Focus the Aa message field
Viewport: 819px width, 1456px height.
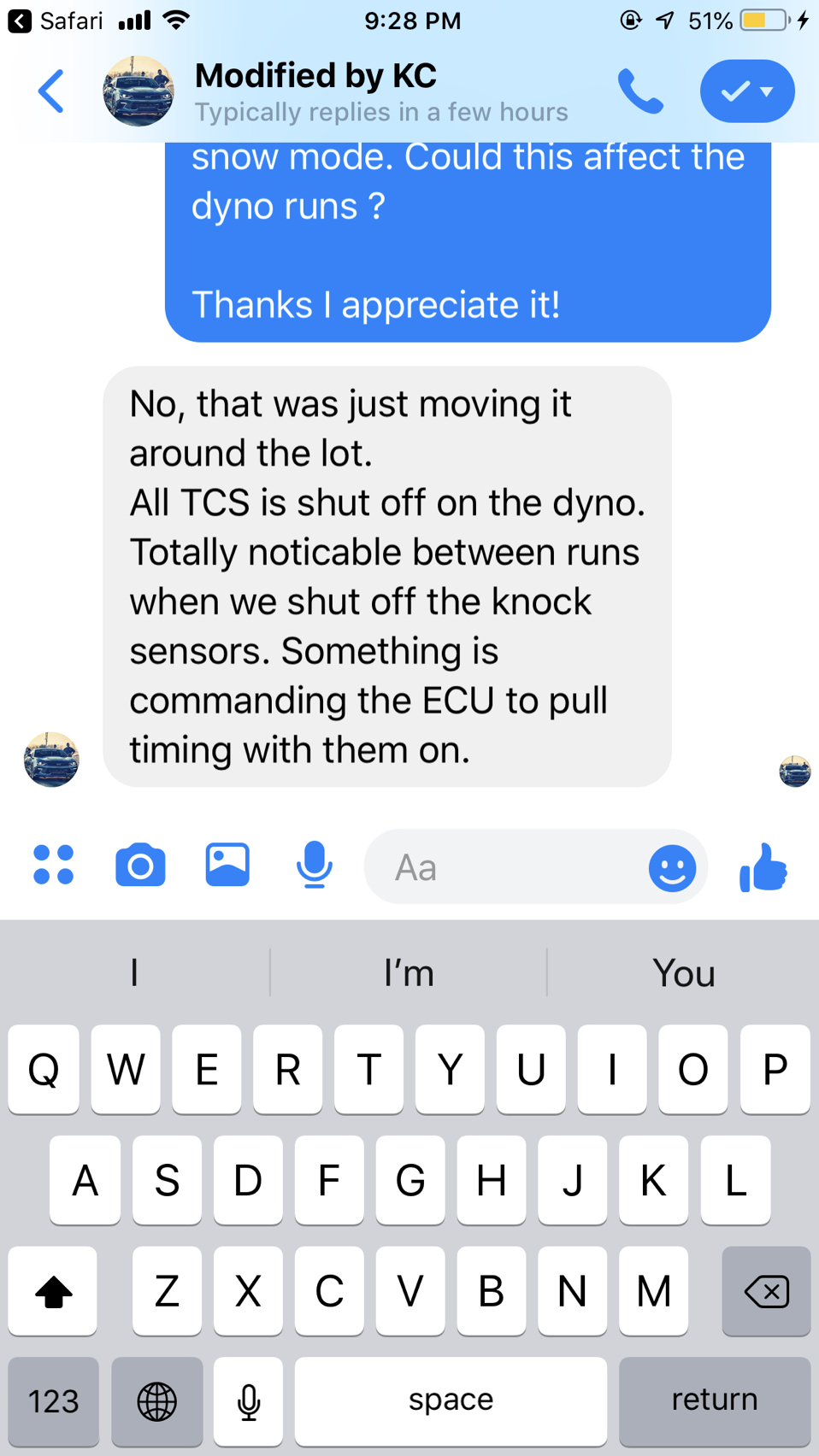[x=504, y=867]
